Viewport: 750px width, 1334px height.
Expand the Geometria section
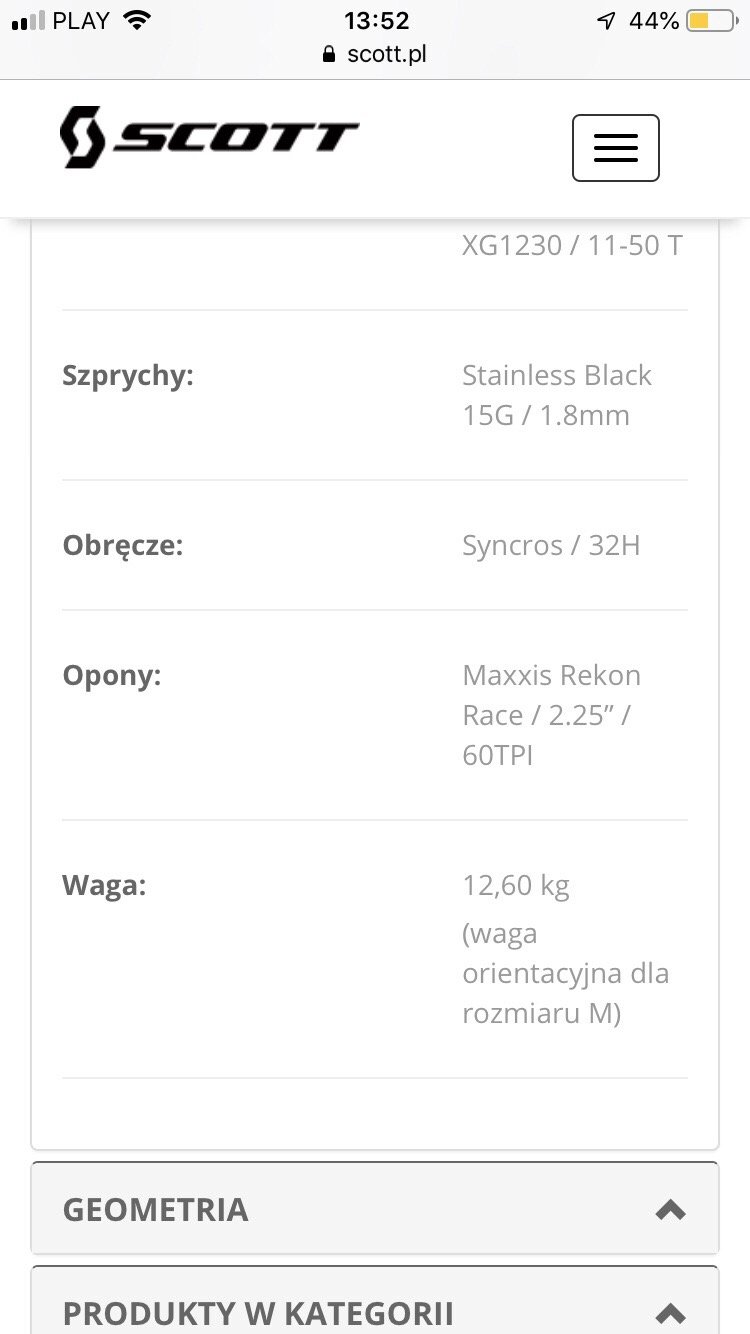(375, 1208)
